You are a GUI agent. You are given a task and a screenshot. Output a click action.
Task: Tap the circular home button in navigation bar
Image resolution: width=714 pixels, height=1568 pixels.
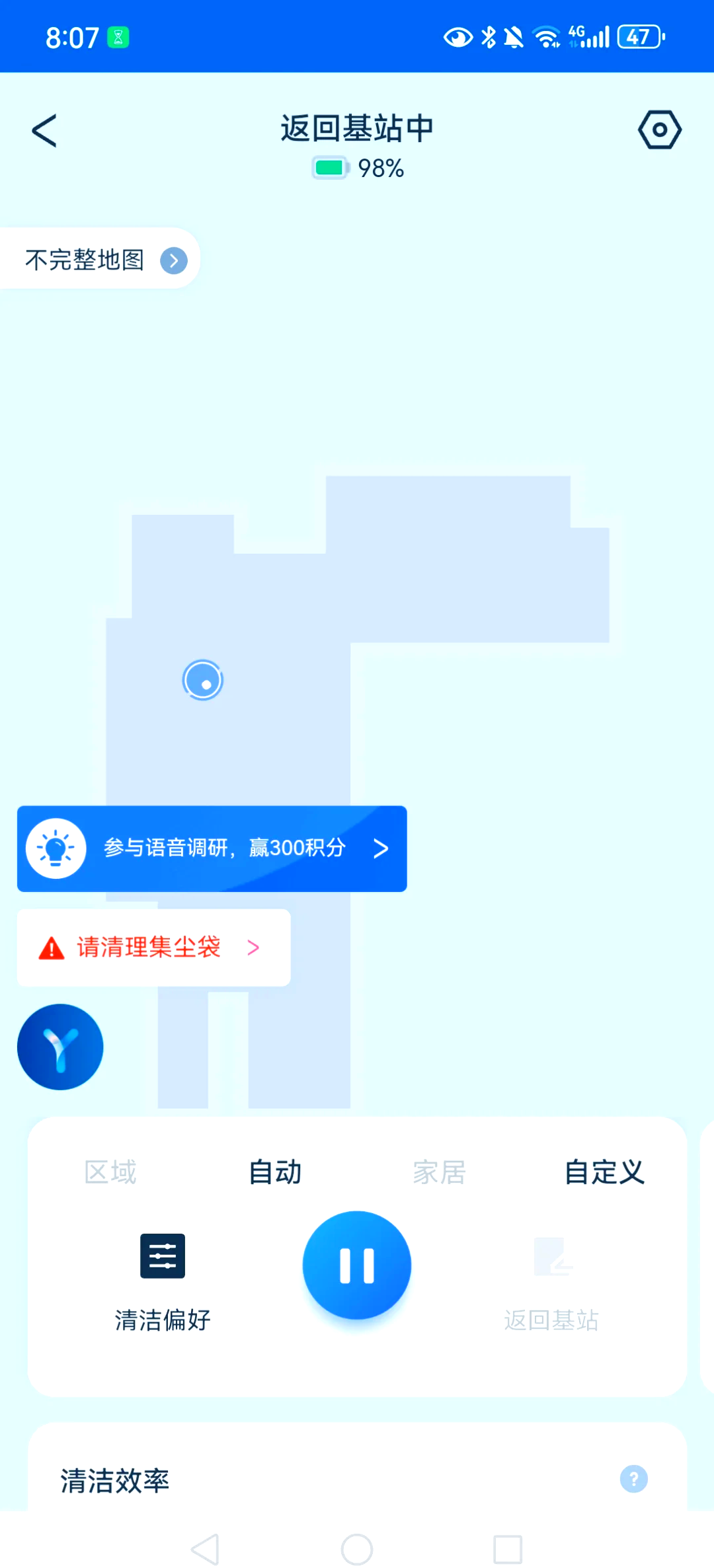tap(356, 1549)
